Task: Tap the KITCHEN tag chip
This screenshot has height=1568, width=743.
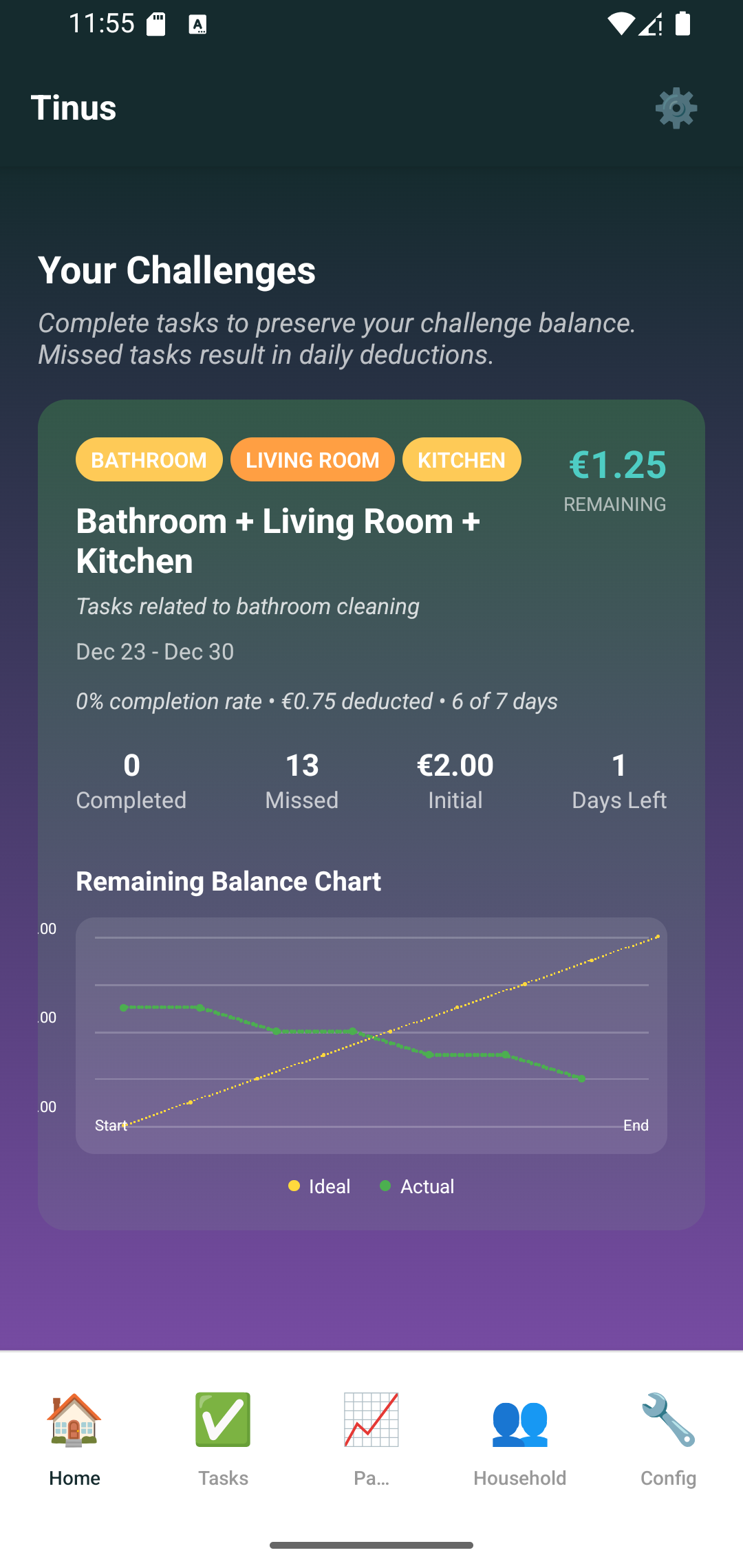Action: point(461,459)
